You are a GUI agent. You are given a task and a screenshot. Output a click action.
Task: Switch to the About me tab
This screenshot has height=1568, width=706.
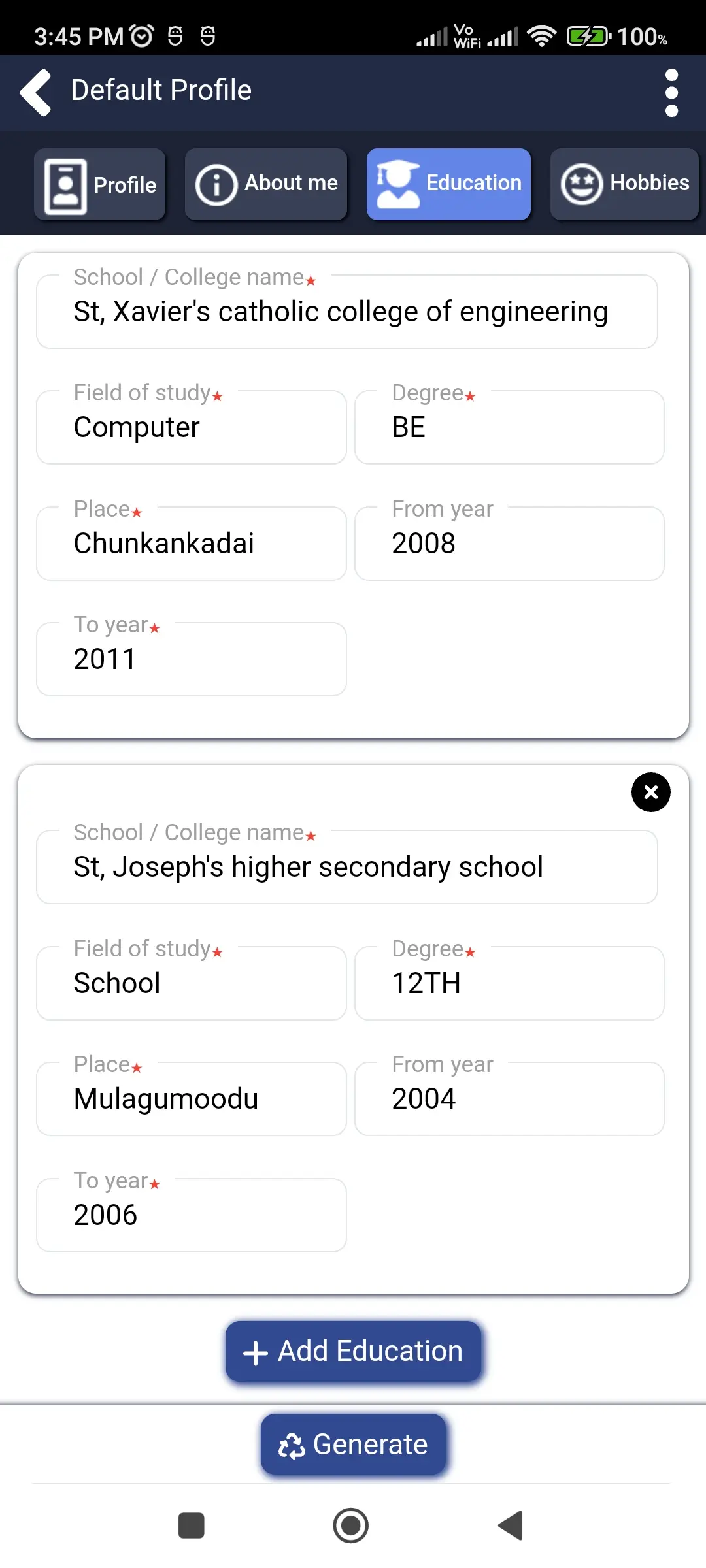click(267, 184)
